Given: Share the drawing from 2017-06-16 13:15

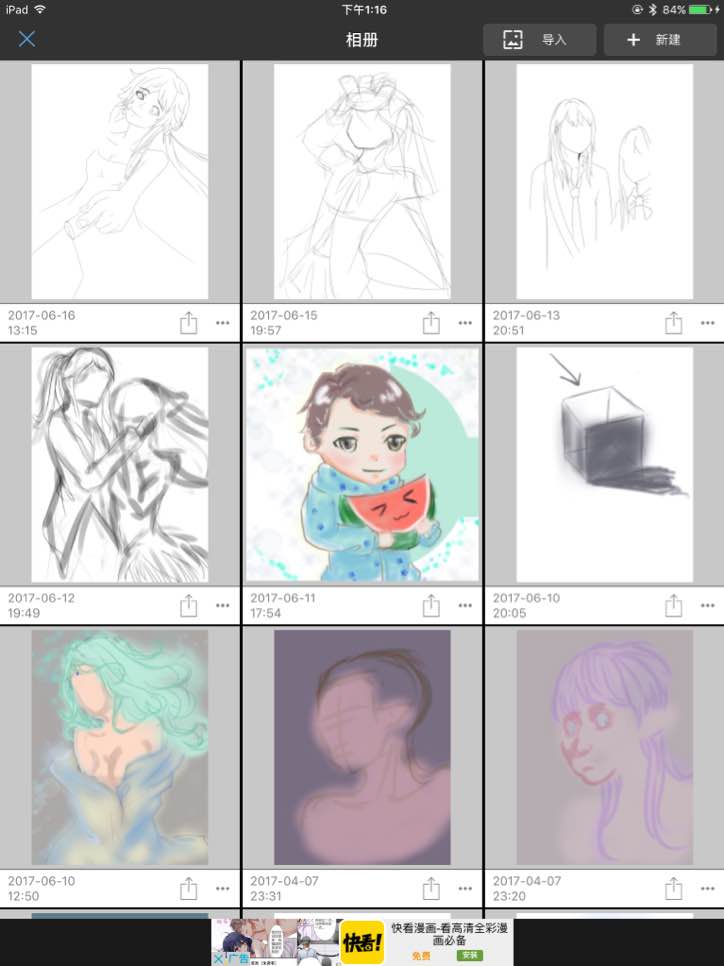Looking at the screenshot, I should point(188,323).
